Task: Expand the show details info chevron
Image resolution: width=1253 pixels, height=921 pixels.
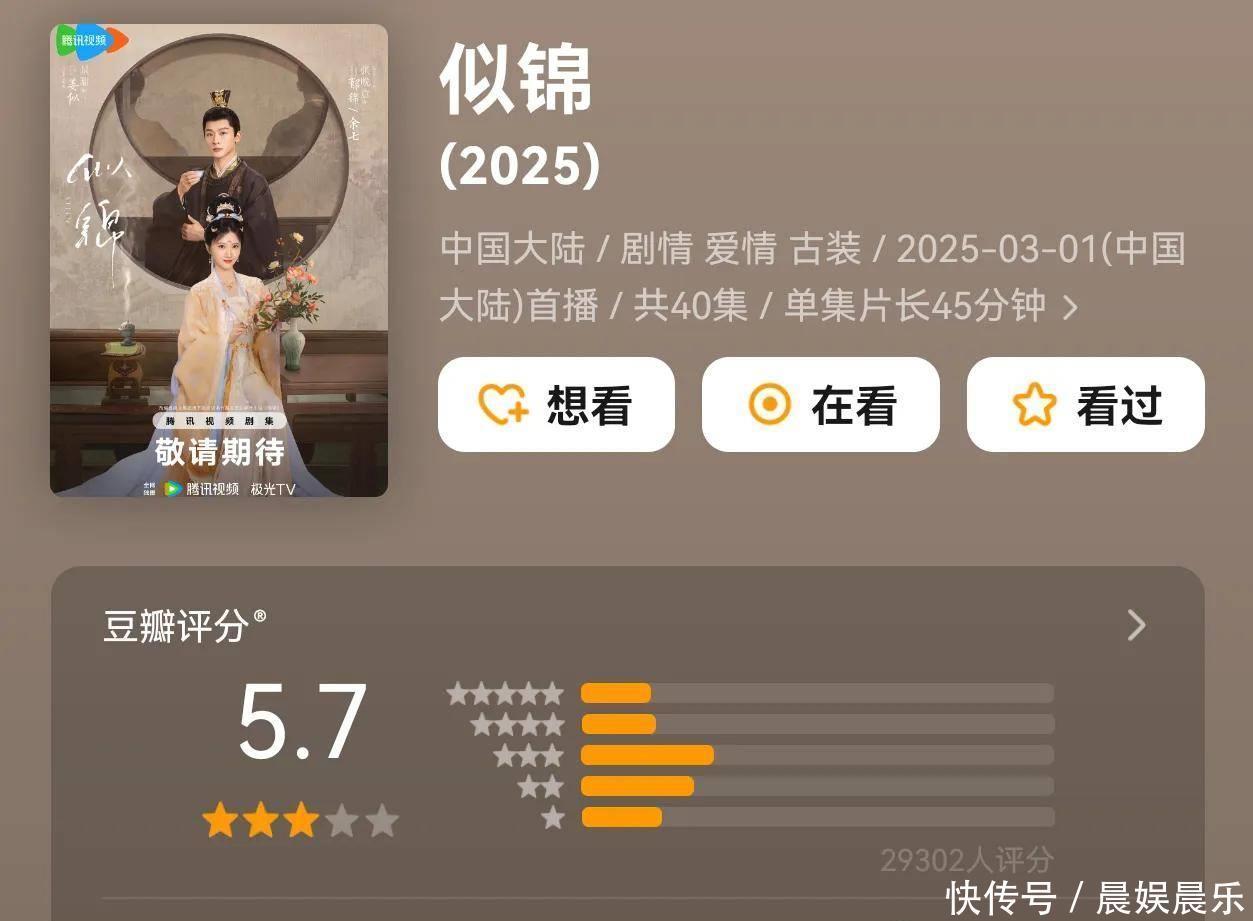Action: (1070, 308)
